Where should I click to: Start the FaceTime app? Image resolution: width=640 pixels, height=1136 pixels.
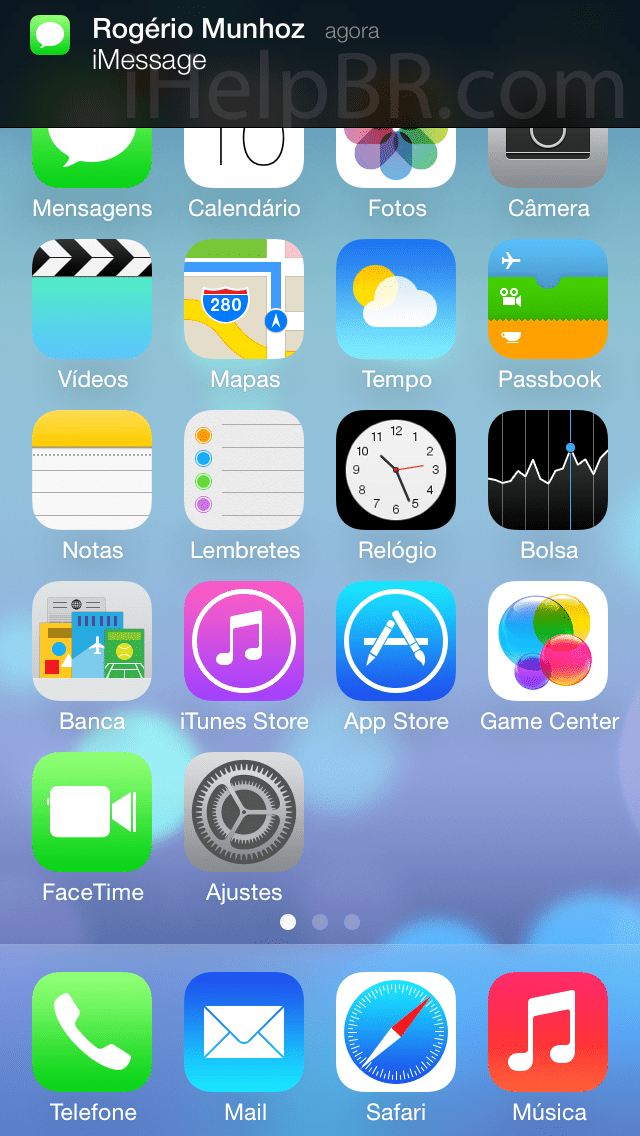coord(92,812)
